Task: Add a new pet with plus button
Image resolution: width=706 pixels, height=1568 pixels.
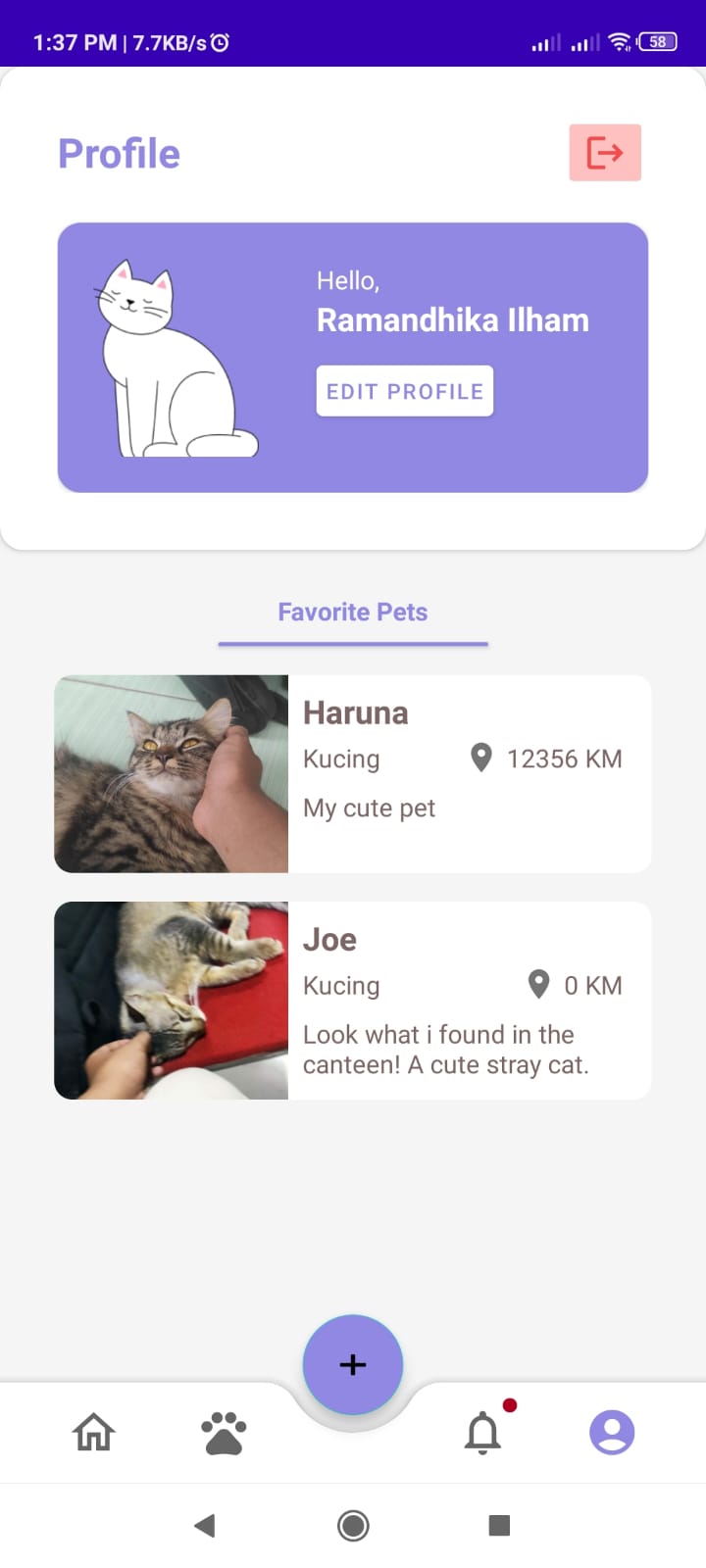Action: (x=353, y=1364)
